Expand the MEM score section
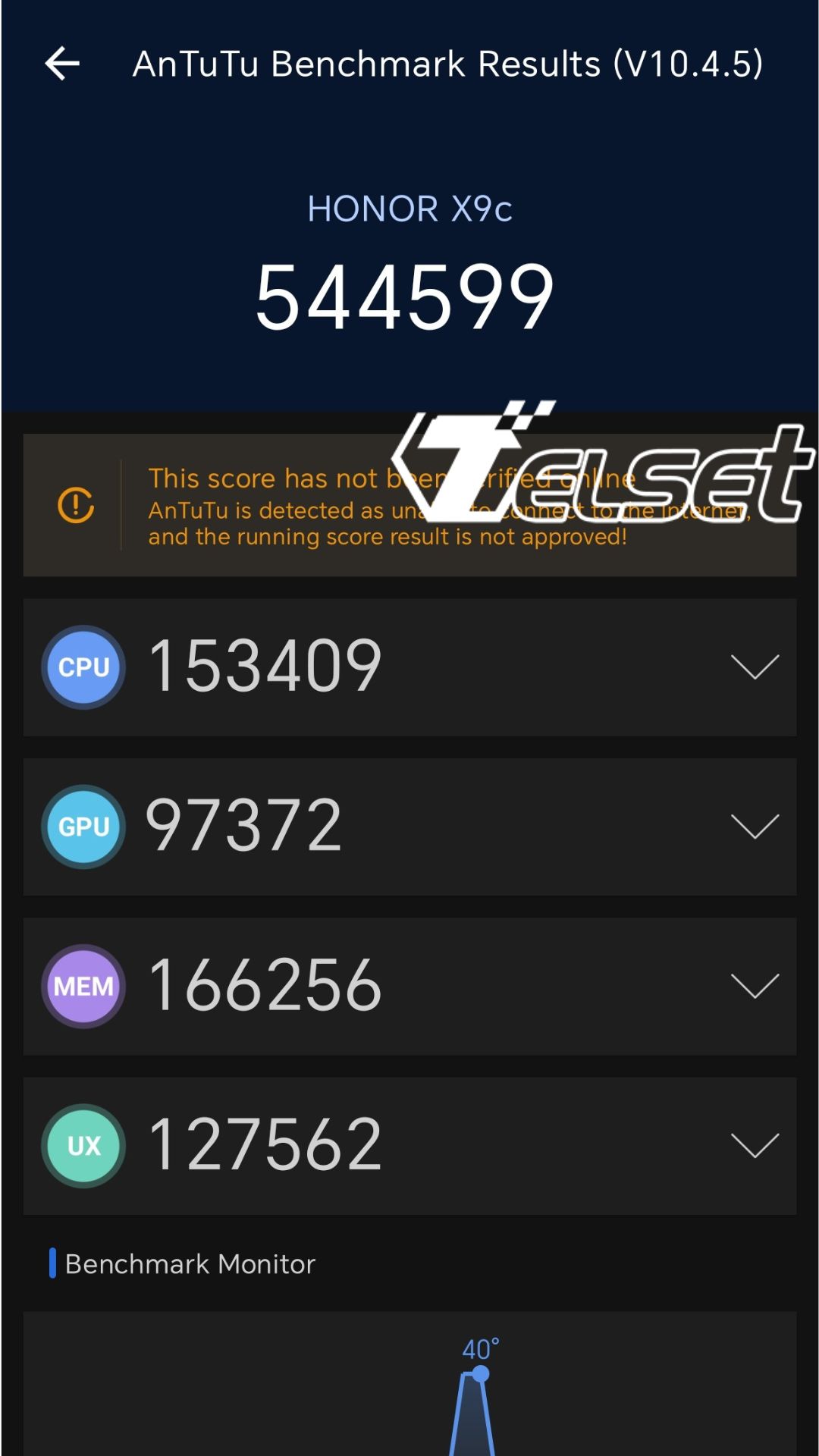The width and height of the screenshot is (819, 1456). (754, 986)
